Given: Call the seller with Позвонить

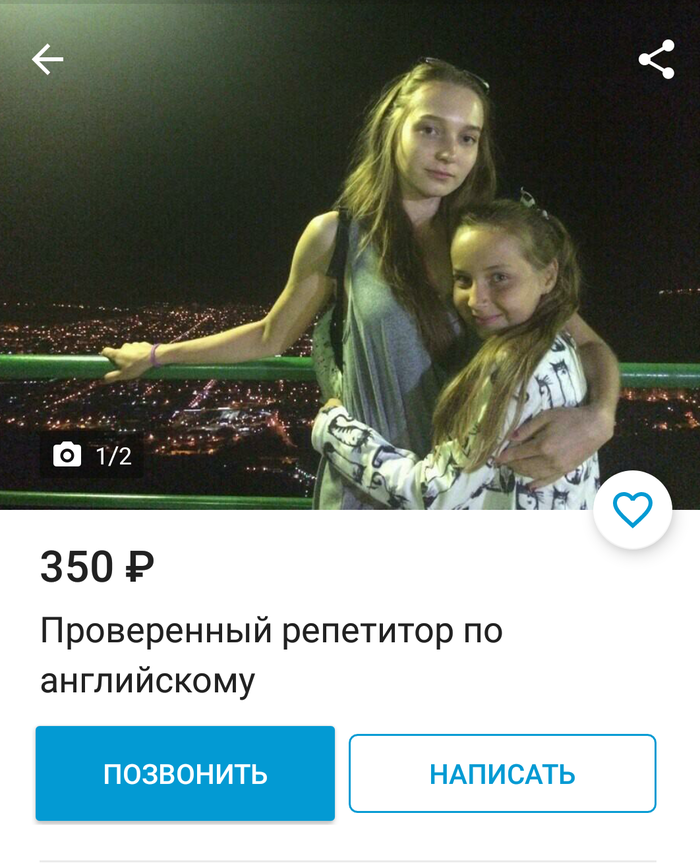Looking at the screenshot, I should 185,773.
